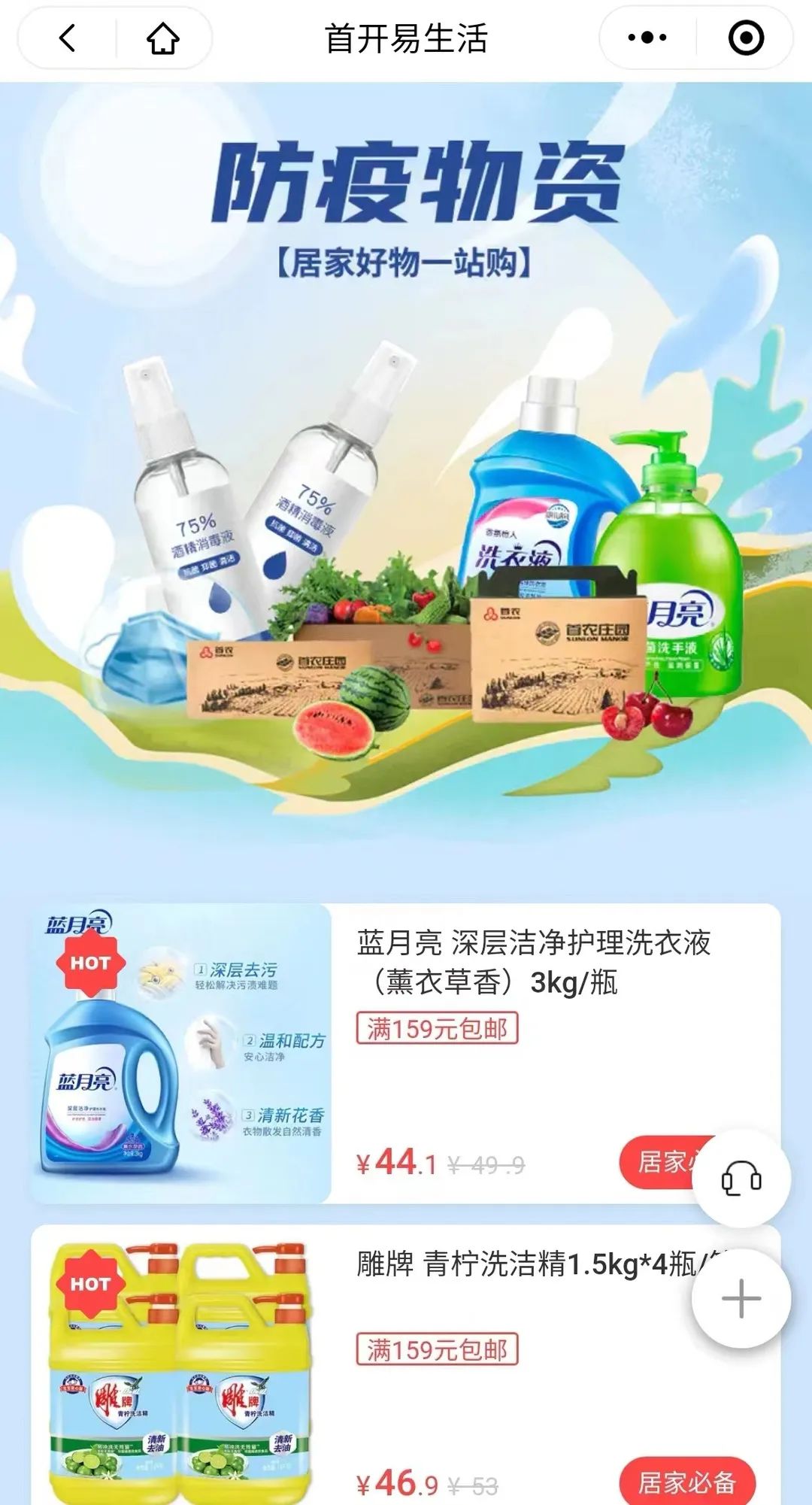Expand the floating plus button
Viewport: 812px width, 1505px height.
(741, 1298)
